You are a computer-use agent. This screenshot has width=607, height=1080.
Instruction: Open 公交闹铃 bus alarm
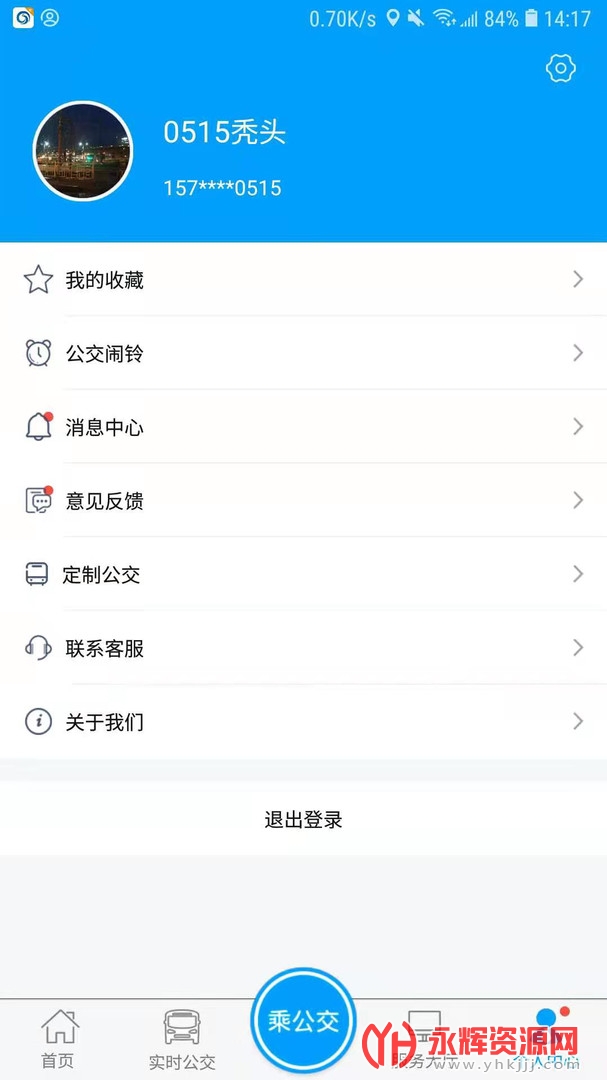tap(303, 353)
